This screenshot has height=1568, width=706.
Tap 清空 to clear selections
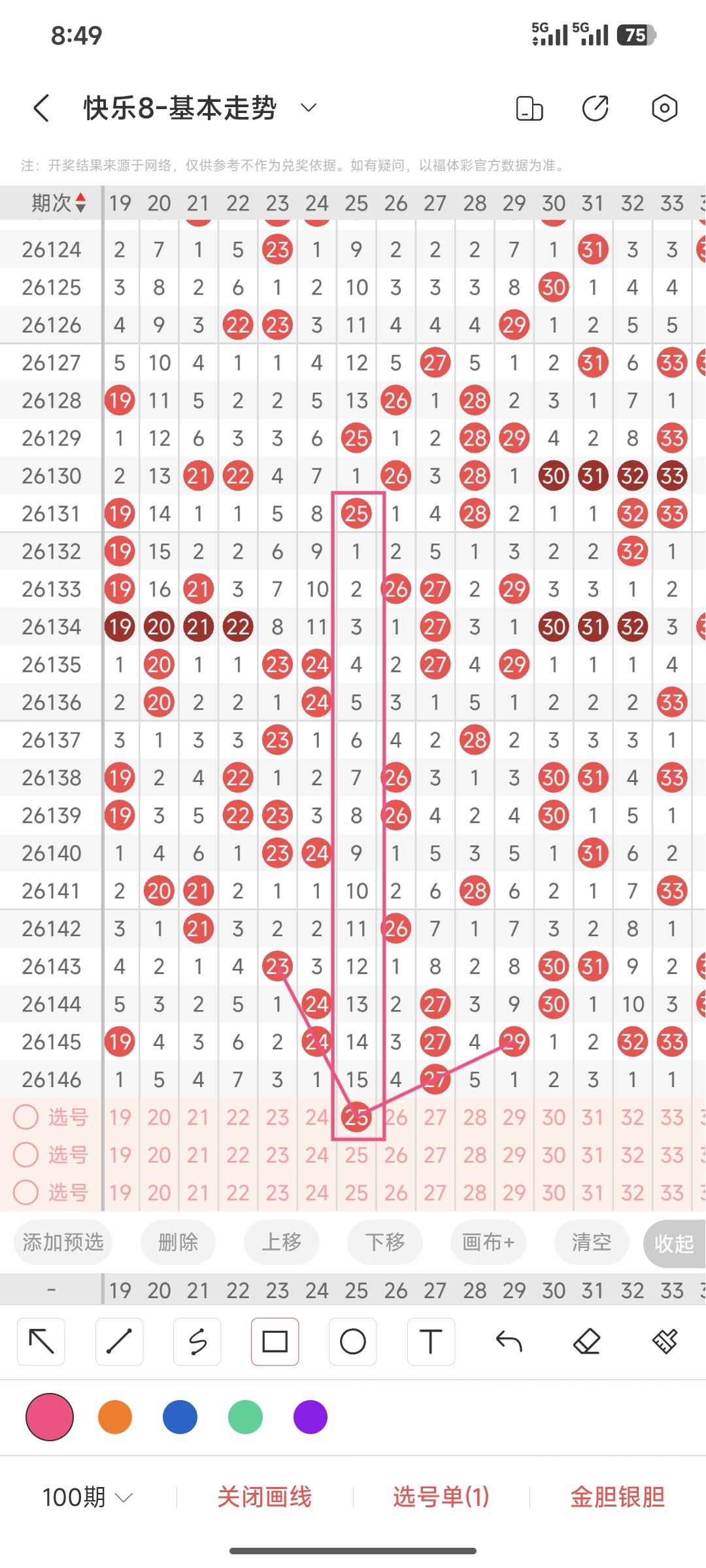pos(592,1242)
